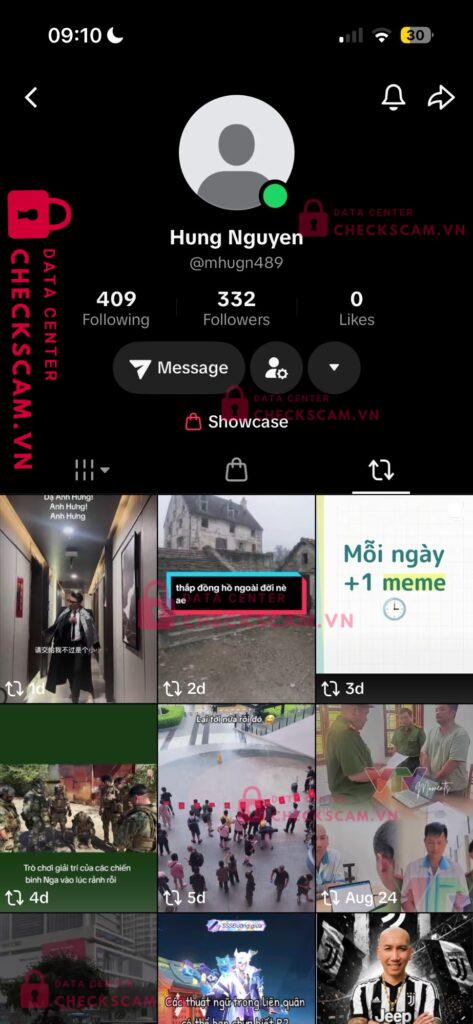View the 409 Following list
This screenshot has width=473, height=1024.
(x=116, y=309)
